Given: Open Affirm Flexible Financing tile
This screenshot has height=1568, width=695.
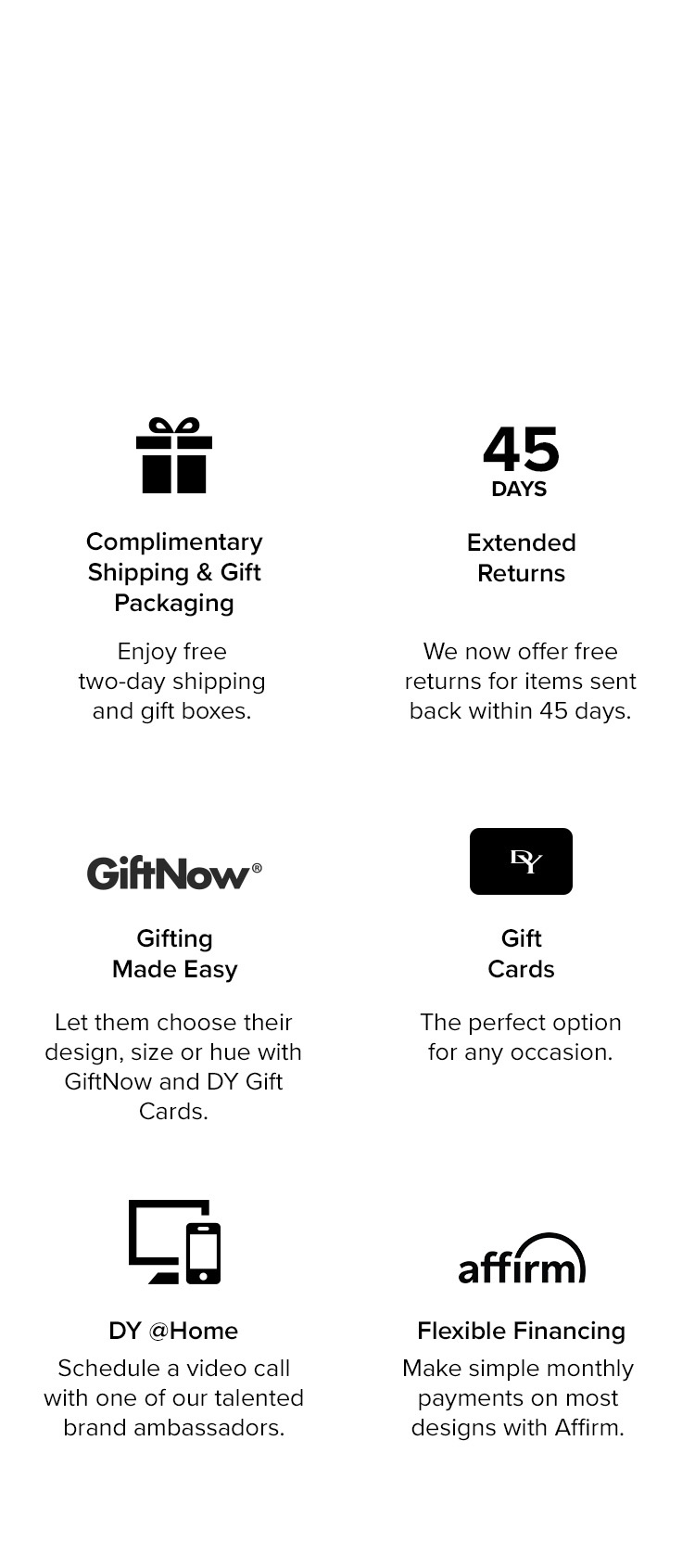Looking at the screenshot, I should pyautogui.click(x=521, y=1330).
